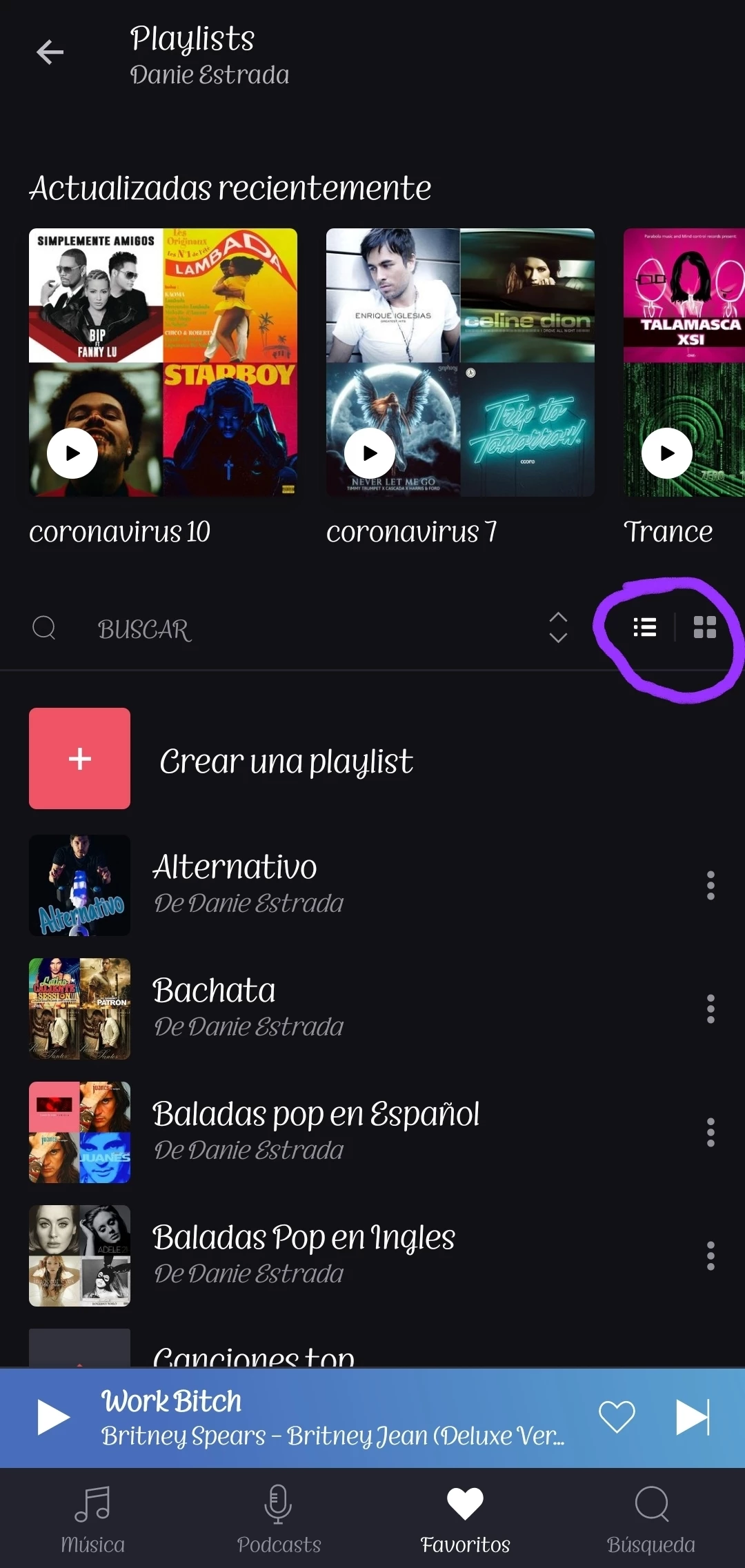
Task: Switch to list view
Action: tap(645, 627)
